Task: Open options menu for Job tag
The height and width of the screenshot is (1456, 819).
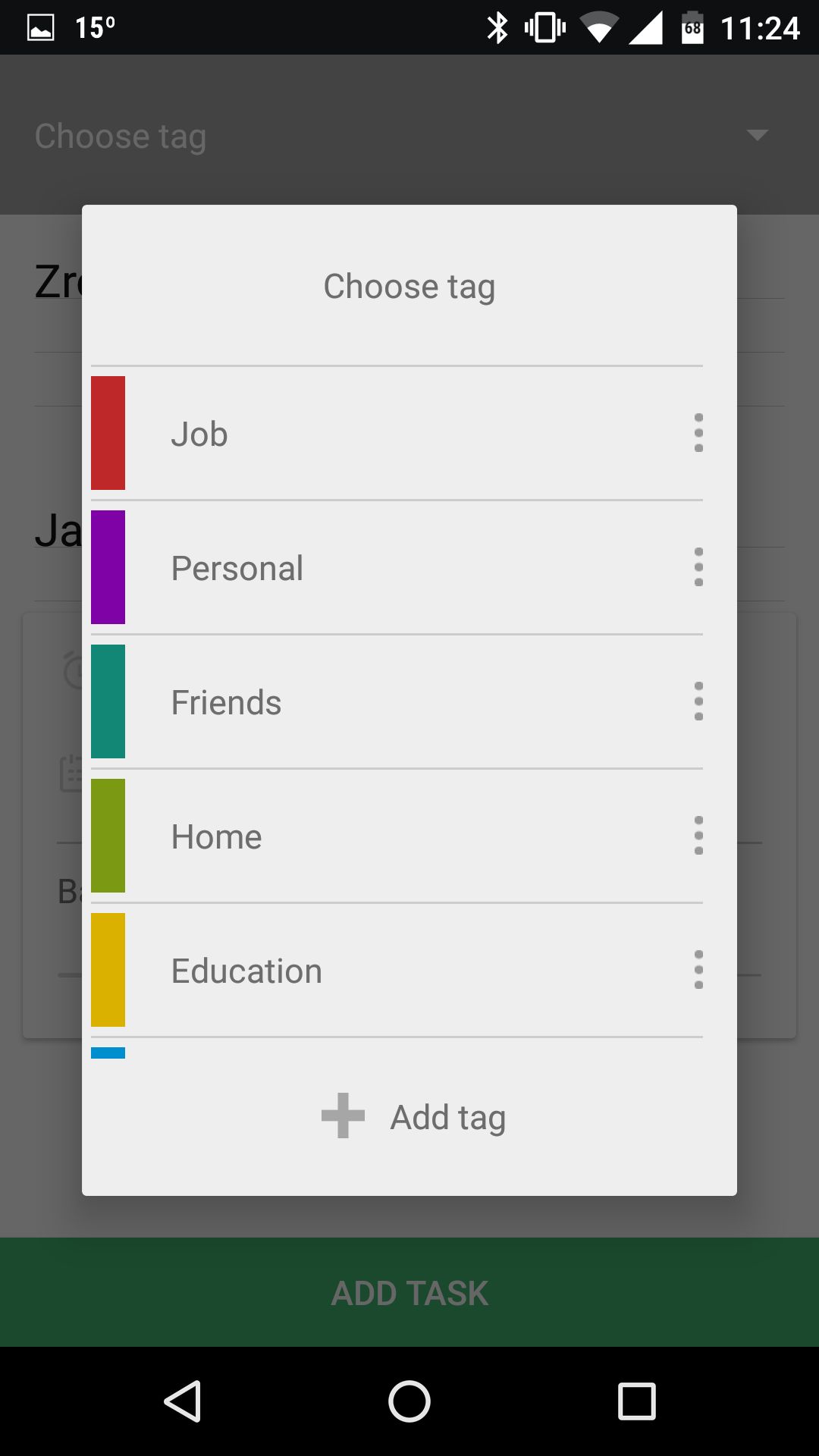Action: [x=698, y=433]
